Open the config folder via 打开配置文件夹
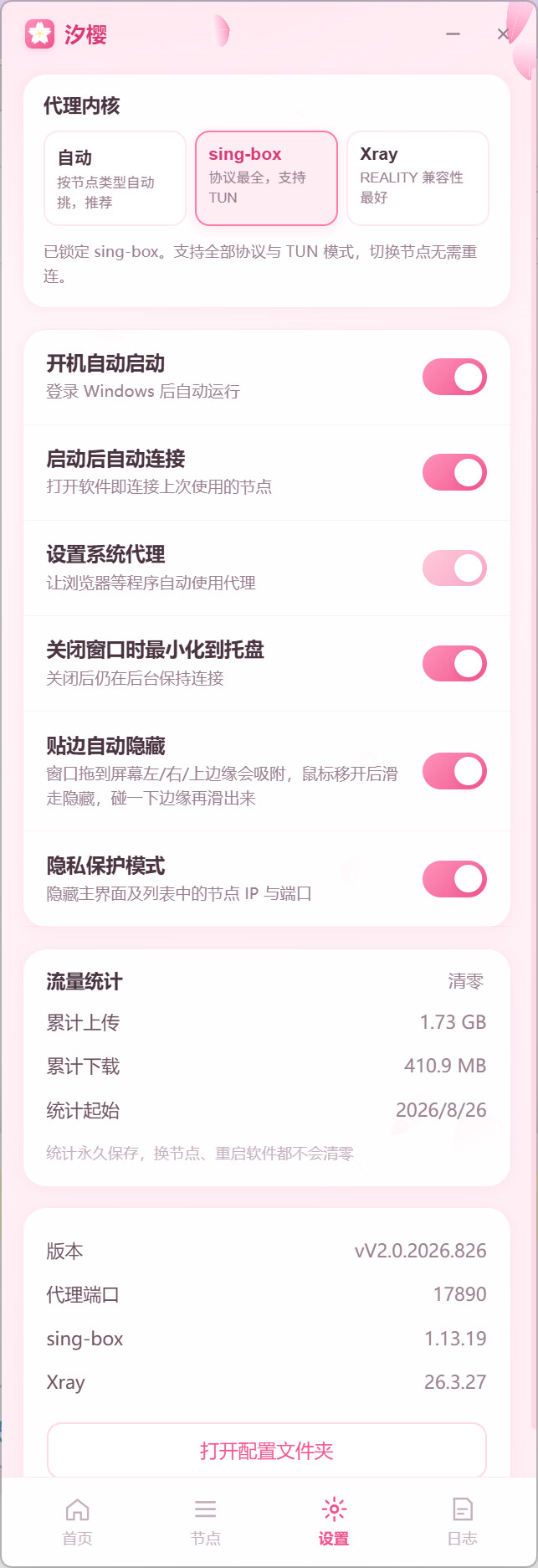The image size is (538, 1568). (267, 1450)
